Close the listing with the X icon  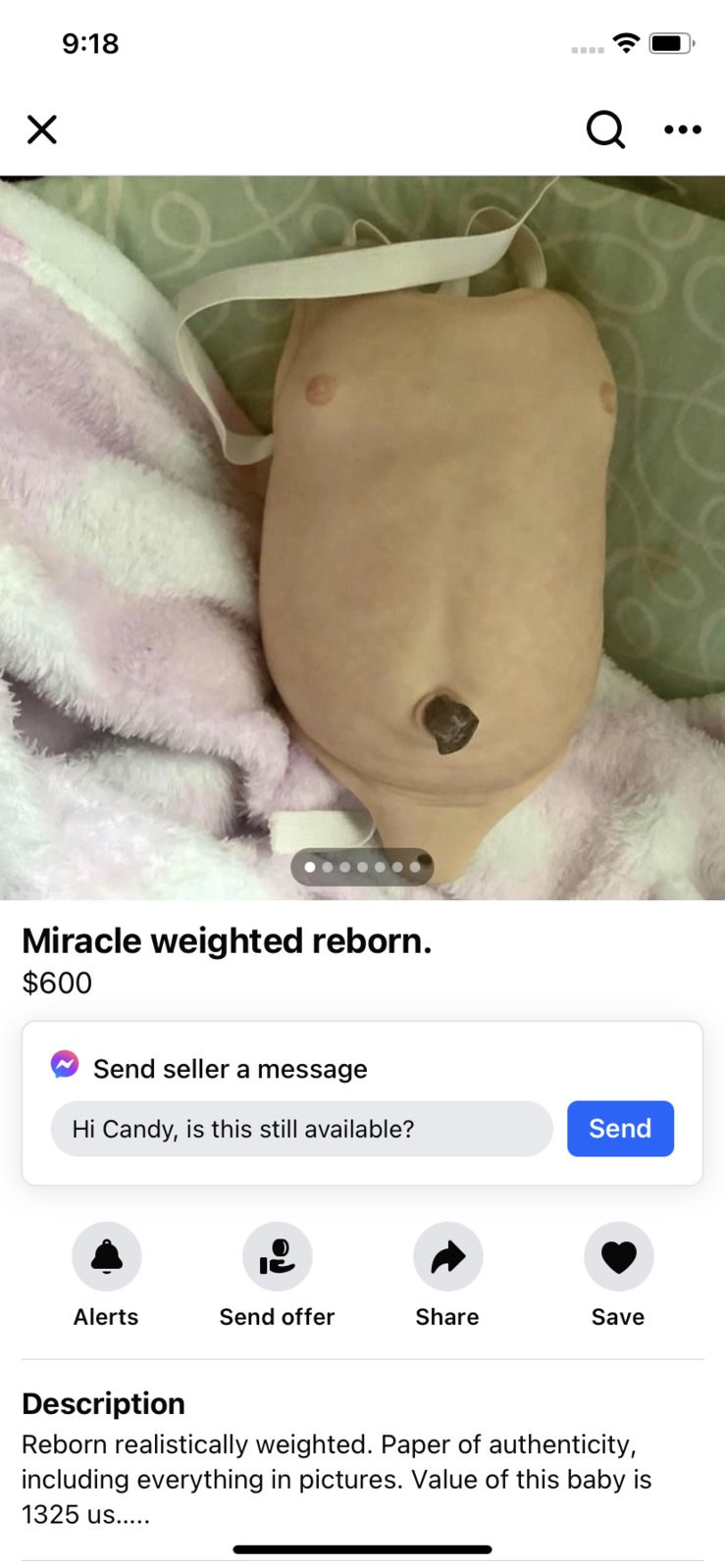pyautogui.click(x=41, y=129)
